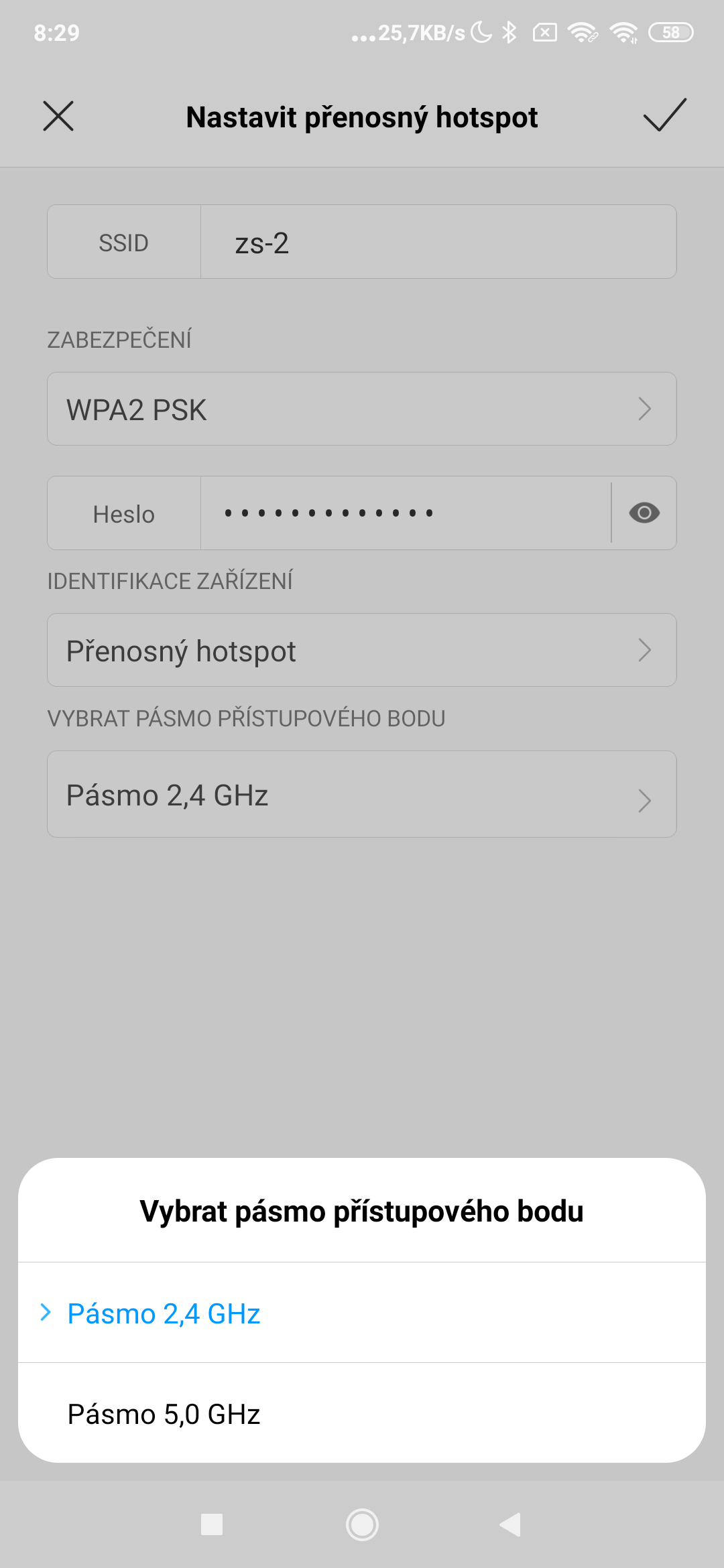Select Pásmo 5,0 GHz band option

362,1414
